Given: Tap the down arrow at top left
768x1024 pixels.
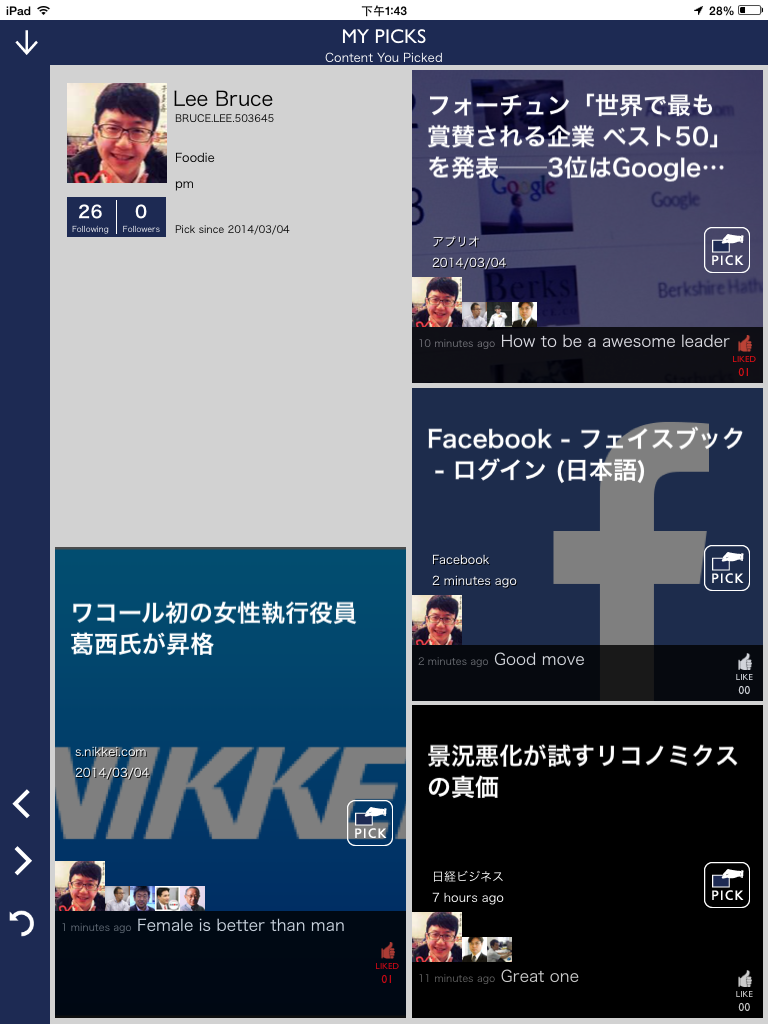Looking at the screenshot, I should click(26, 44).
